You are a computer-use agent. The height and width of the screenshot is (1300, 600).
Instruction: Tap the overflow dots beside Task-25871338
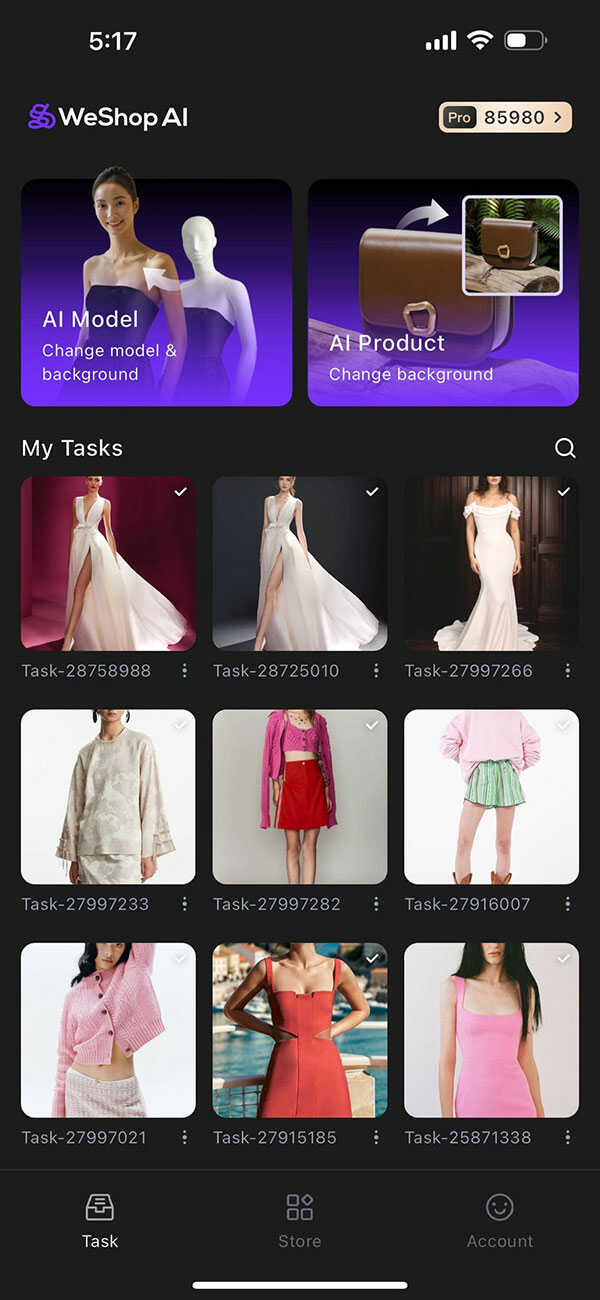click(x=568, y=1137)
